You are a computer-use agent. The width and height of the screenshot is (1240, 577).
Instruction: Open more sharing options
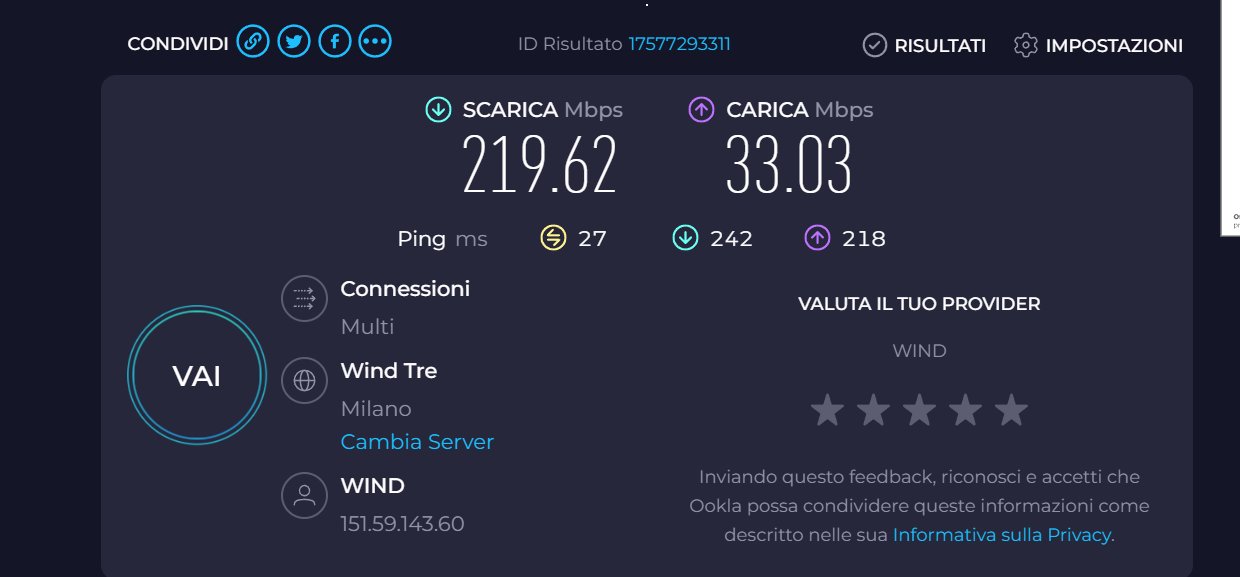[375, 42]
